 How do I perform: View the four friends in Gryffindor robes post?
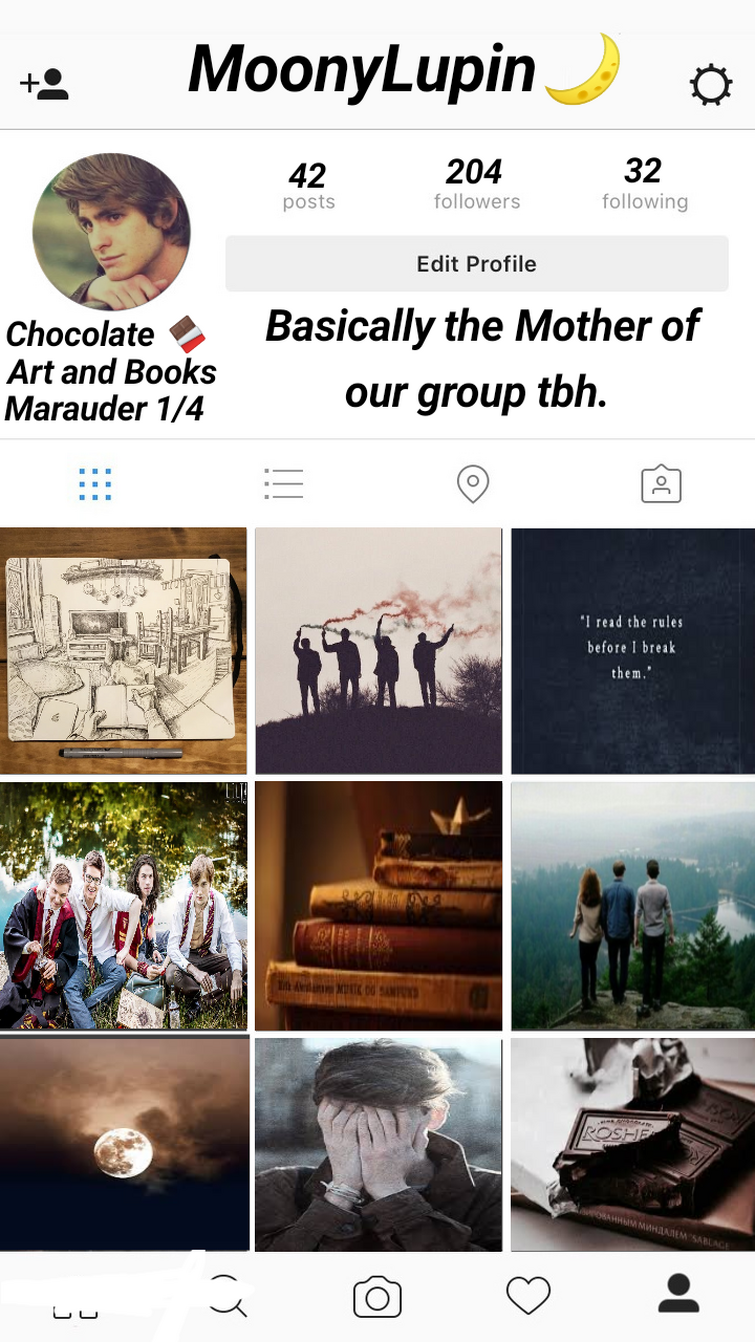click(x=123, y=906)
